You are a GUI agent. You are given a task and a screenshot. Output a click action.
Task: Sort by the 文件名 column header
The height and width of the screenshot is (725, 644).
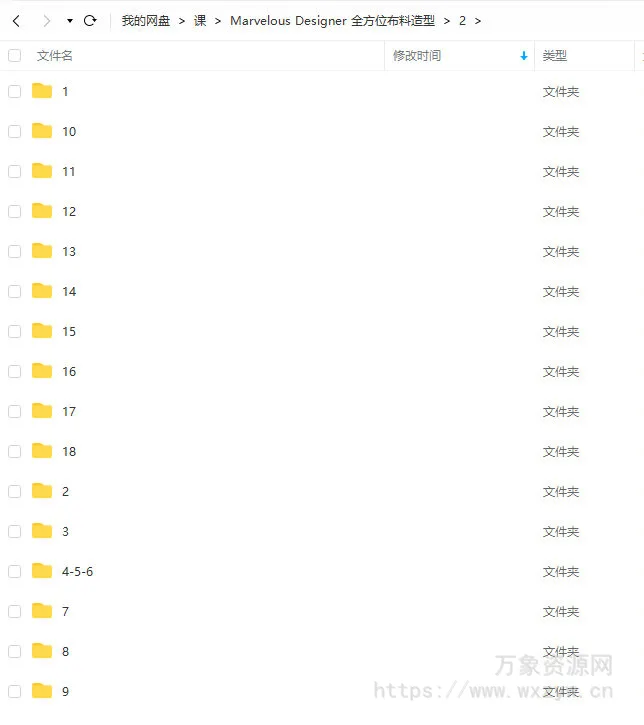click(55, 56)
